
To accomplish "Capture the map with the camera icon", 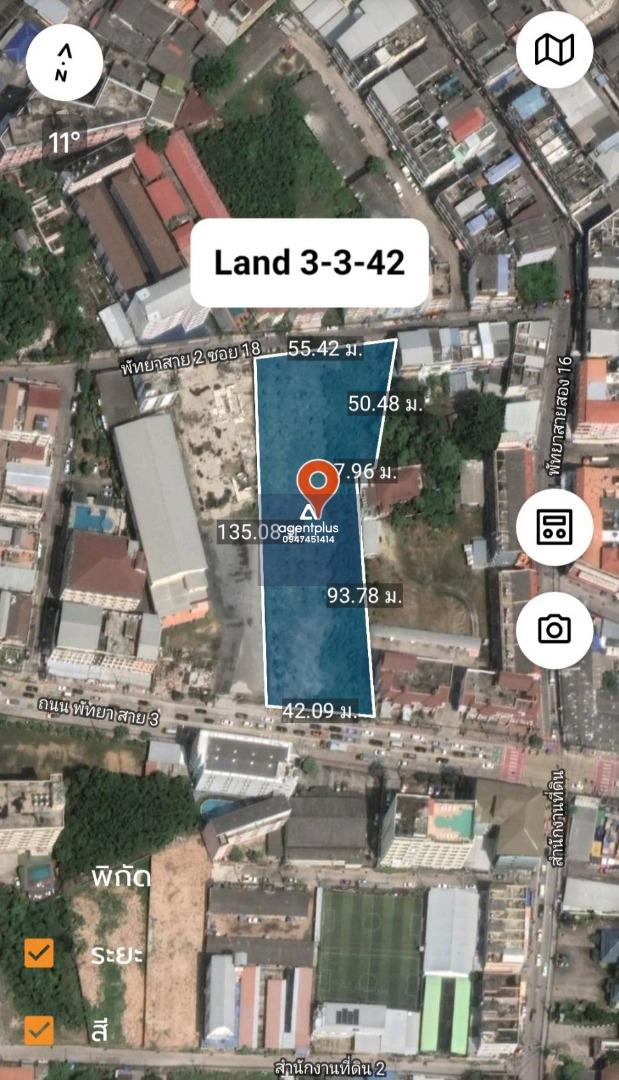I will click(554, 630).
